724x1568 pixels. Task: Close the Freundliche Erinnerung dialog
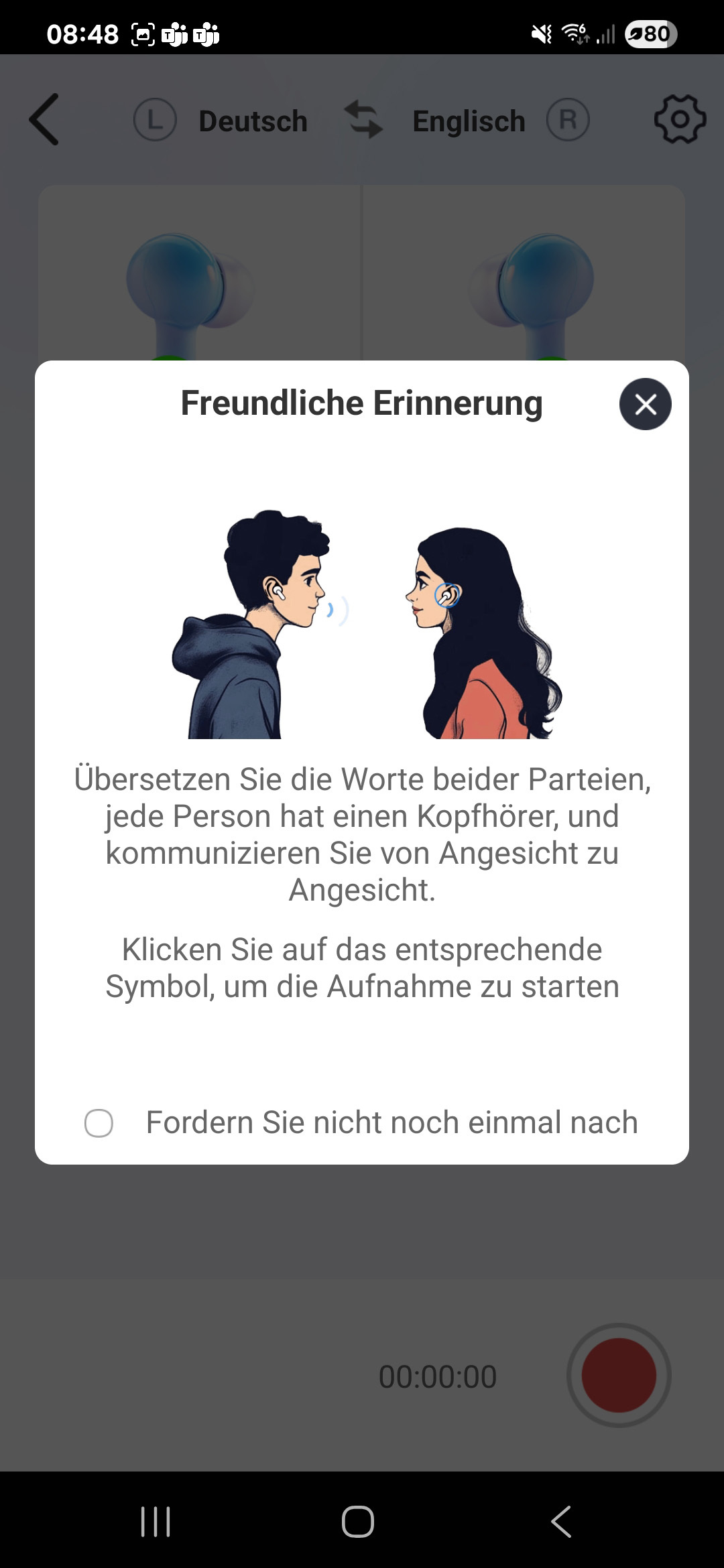(x=645, y=404)
